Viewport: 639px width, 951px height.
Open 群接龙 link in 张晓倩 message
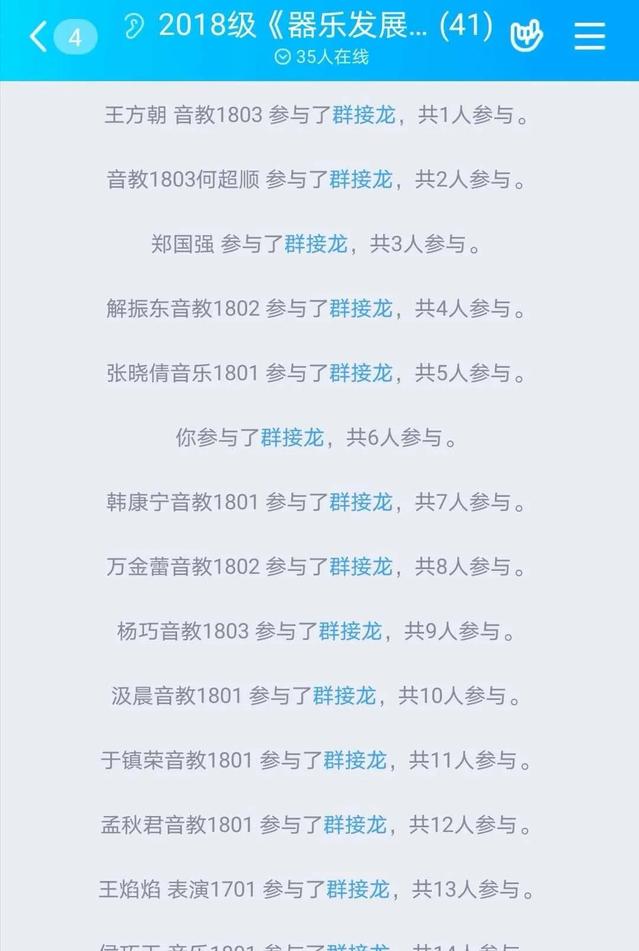coord(360,373)
